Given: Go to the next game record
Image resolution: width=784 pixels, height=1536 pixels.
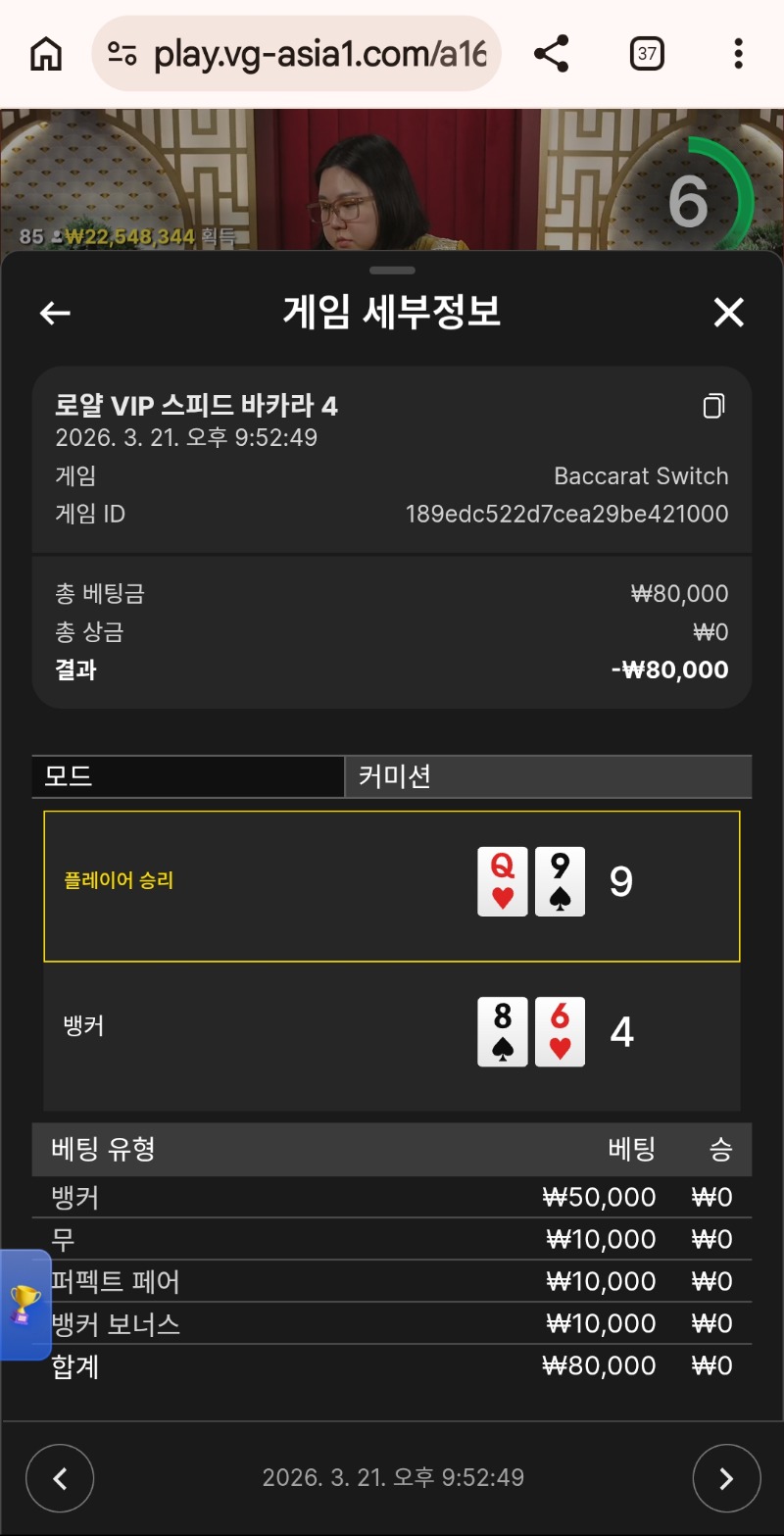Looking at the screenshot, I should pyautogui.click(x=726, y=1478).
